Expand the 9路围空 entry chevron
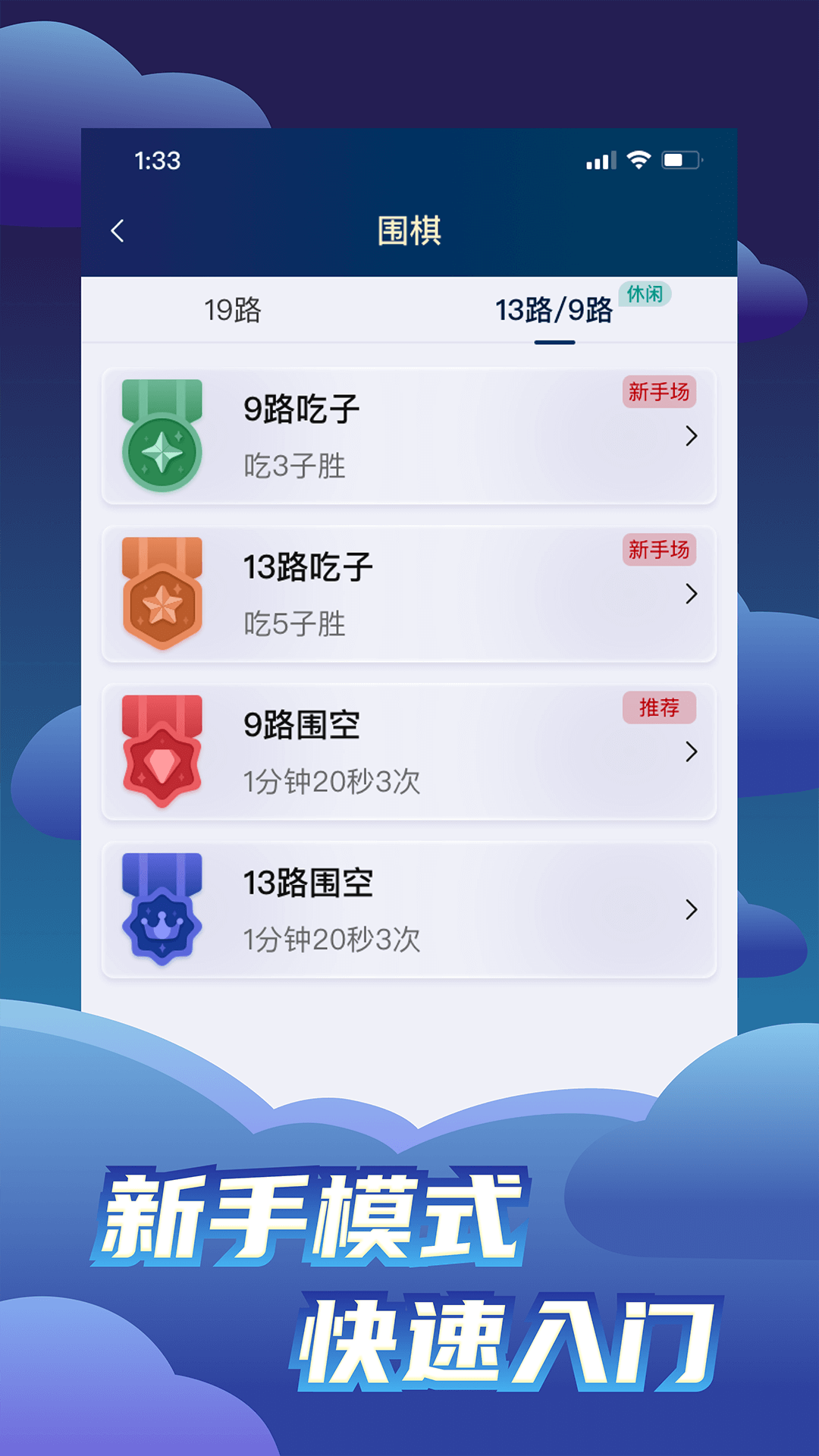The height and width of the screenshot is (1456, 819). (x=693, y=752)
